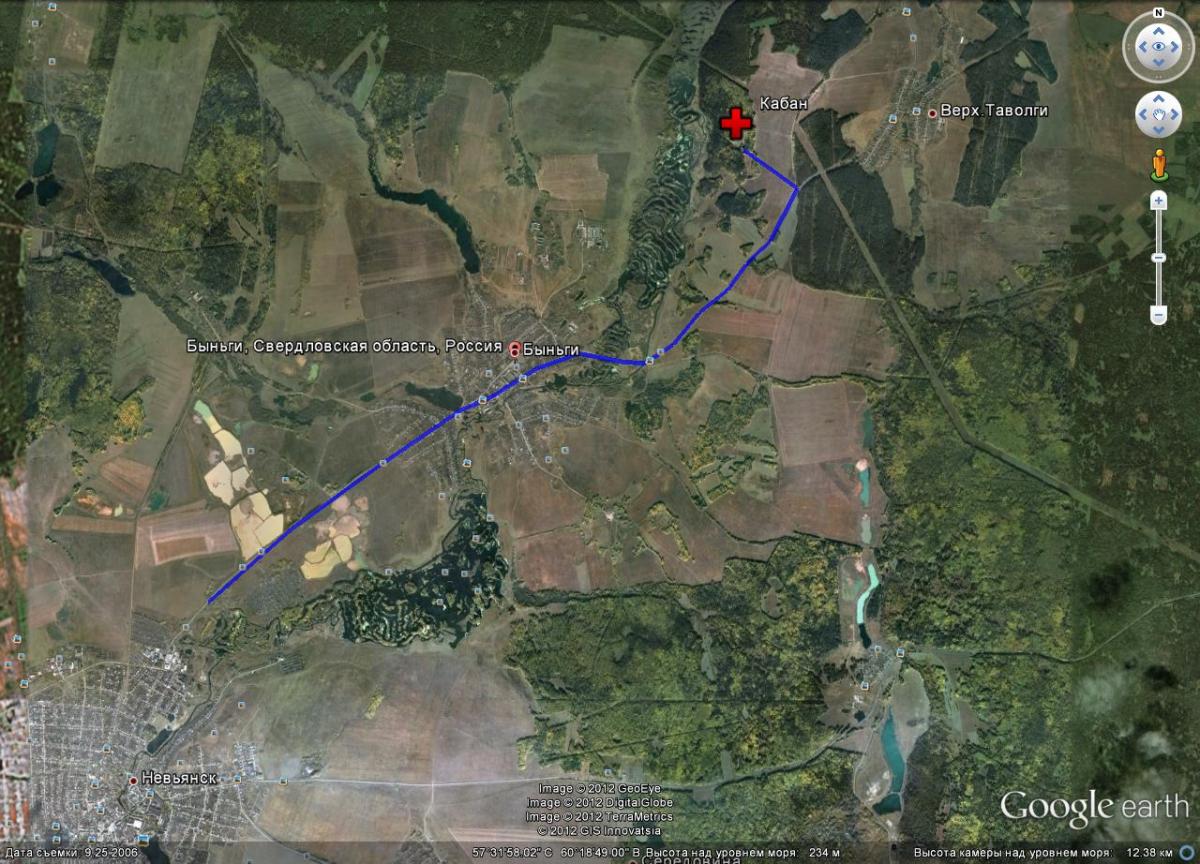Reset north on the look compass
Screen dimensions: 1200x864
pos(1158,14)
